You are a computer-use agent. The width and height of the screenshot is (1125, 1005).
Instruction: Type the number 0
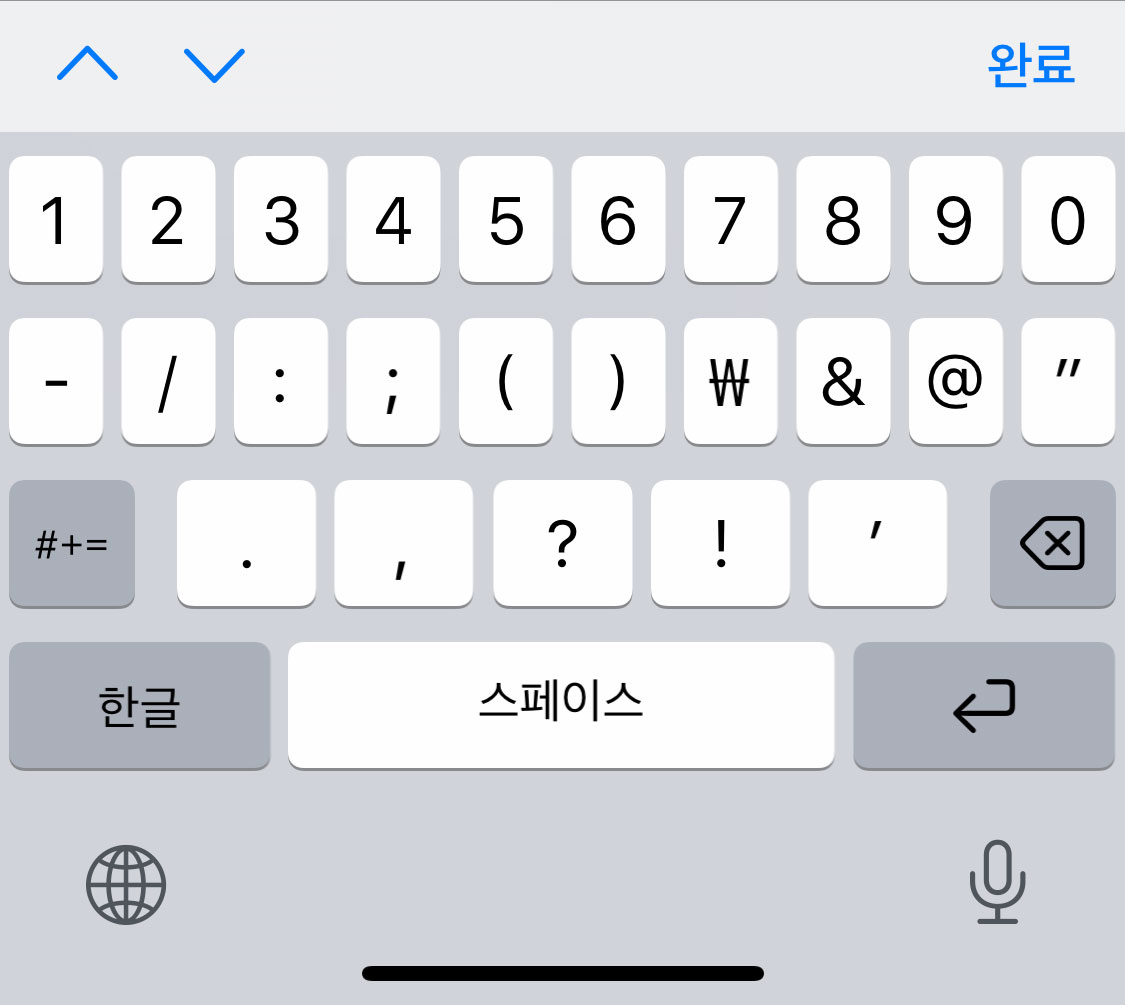point(1068,220)
